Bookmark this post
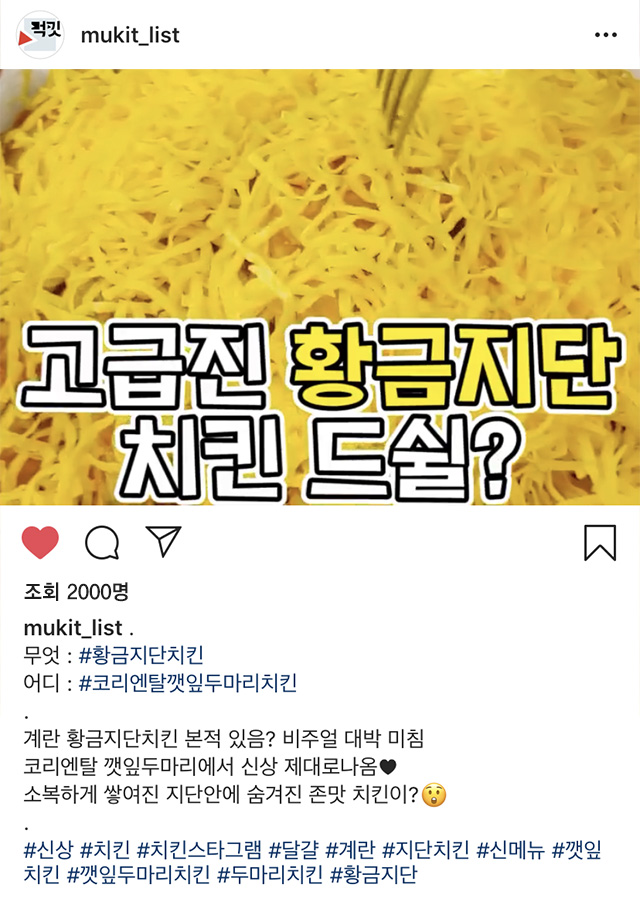This screenshot has height=899, width=640. (x=599, y=542)
